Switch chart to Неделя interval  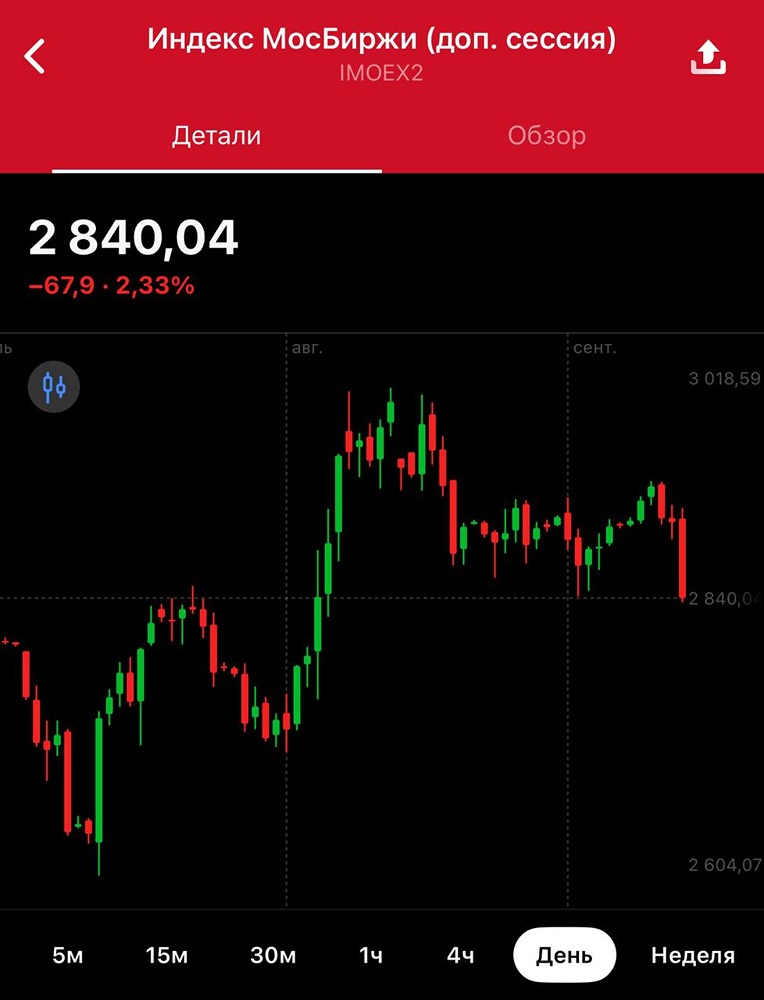692,955
